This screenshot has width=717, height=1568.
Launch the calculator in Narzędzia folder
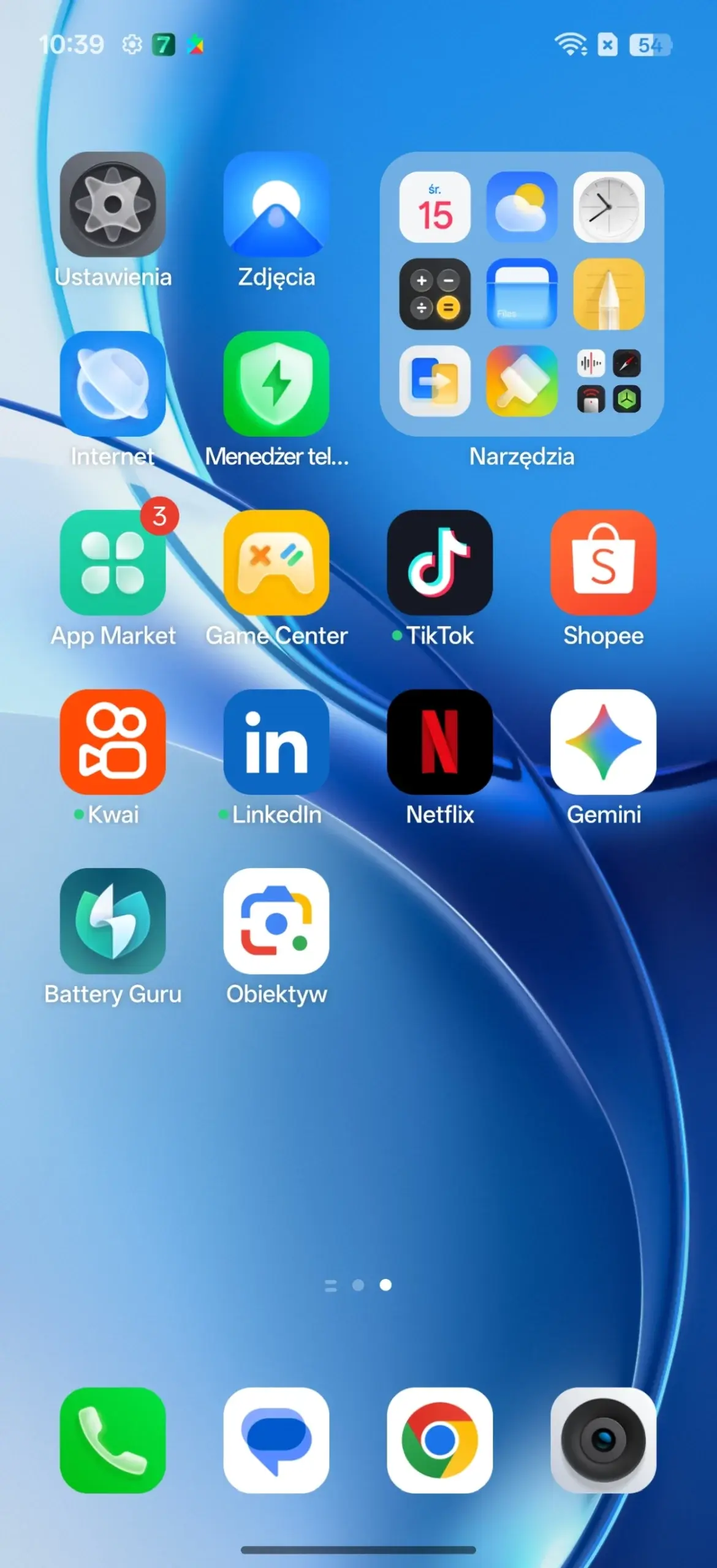pos(434,294)
